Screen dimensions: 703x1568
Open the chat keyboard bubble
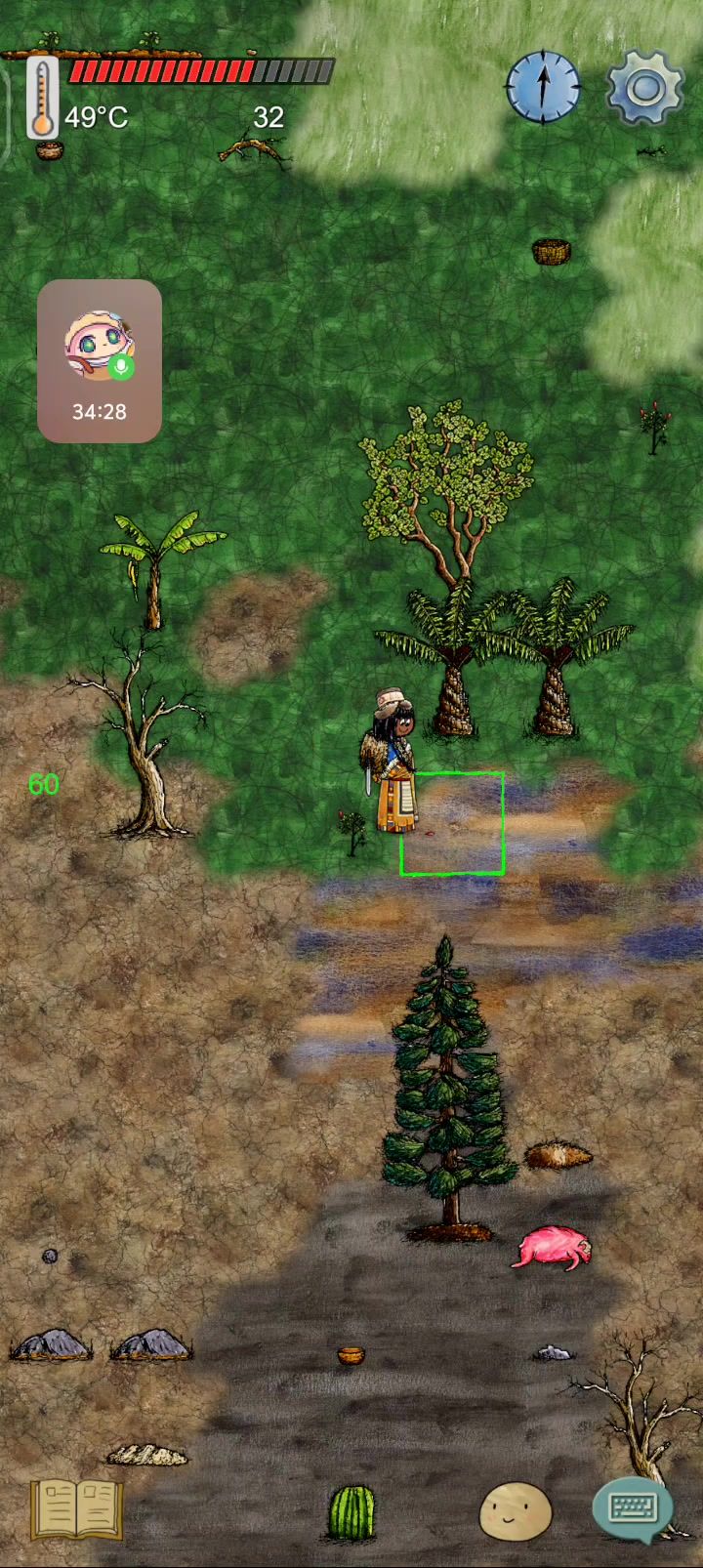pyautogui.click(x=633, y=1509)
